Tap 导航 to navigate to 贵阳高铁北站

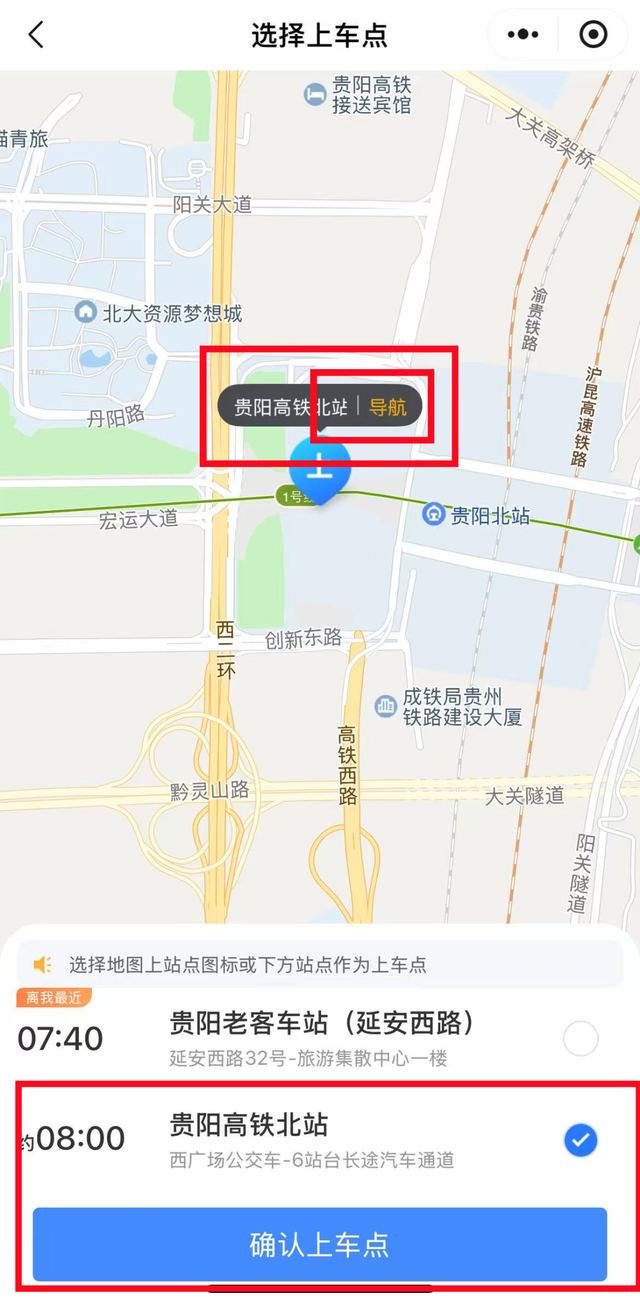tap(388, 407)
